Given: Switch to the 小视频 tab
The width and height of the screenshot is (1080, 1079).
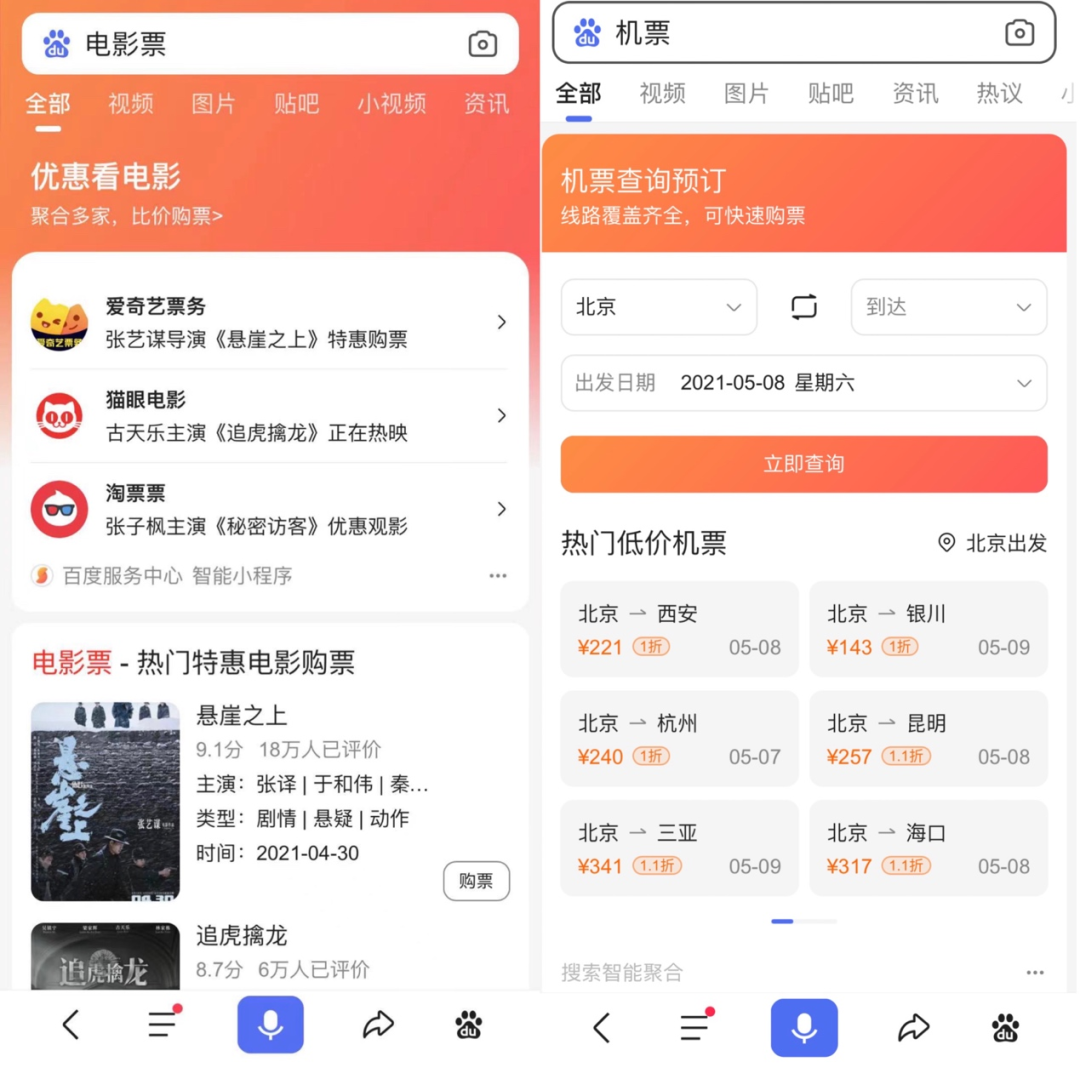Looking at the screenshot, I should (391, 103).
